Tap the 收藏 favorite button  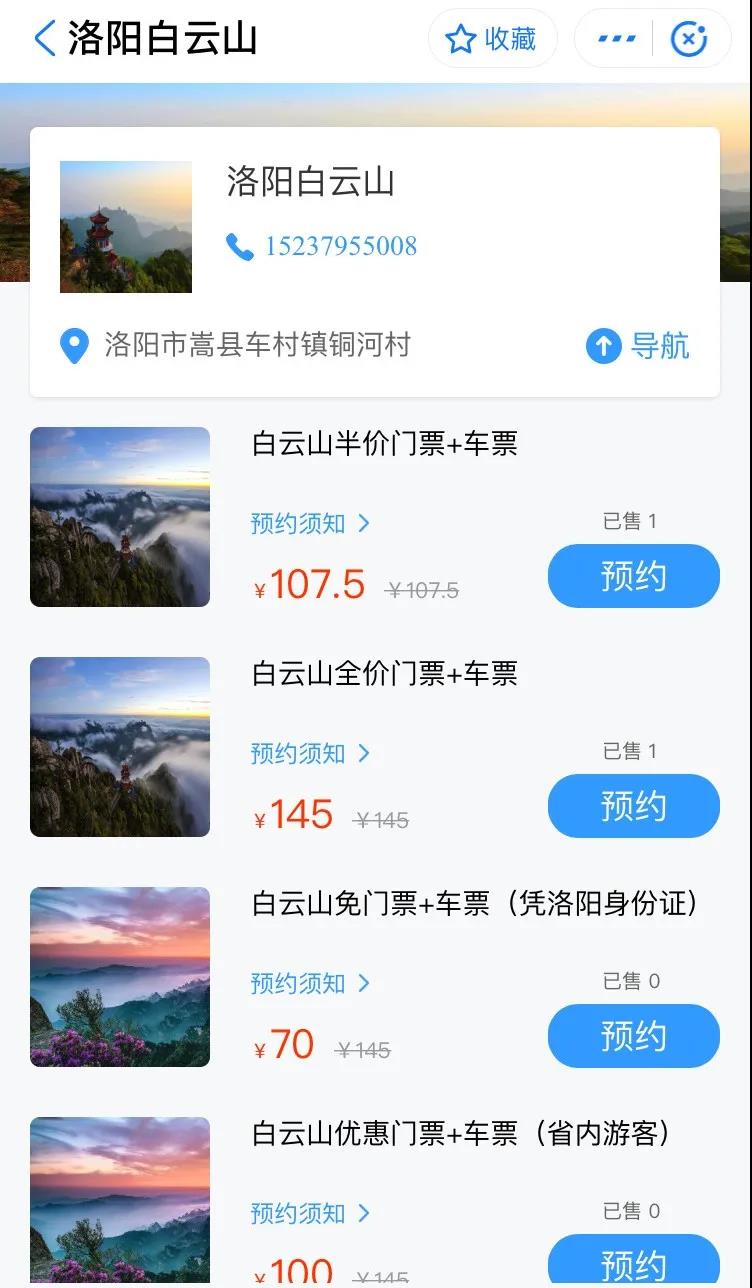[492, 39]
